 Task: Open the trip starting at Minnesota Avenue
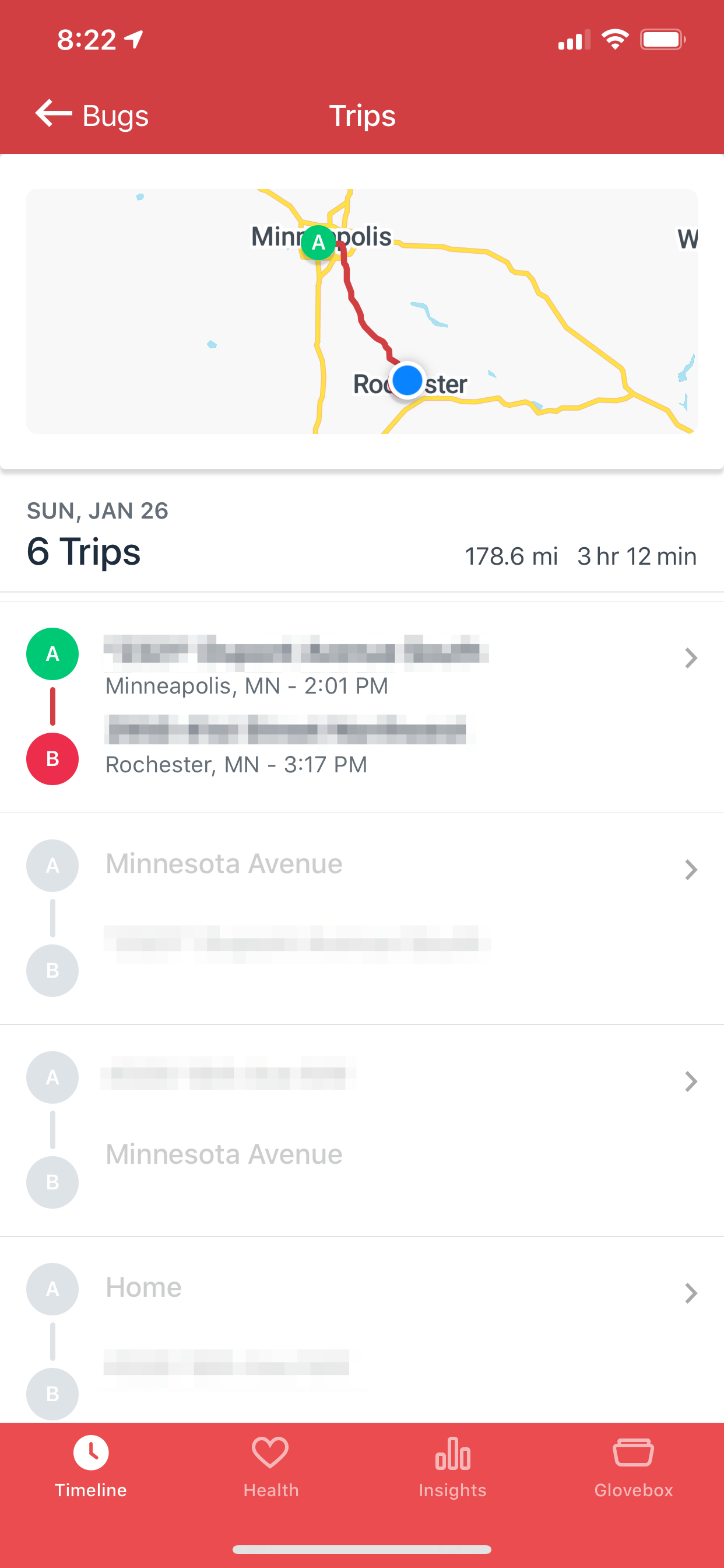click(x=361, y=918)
